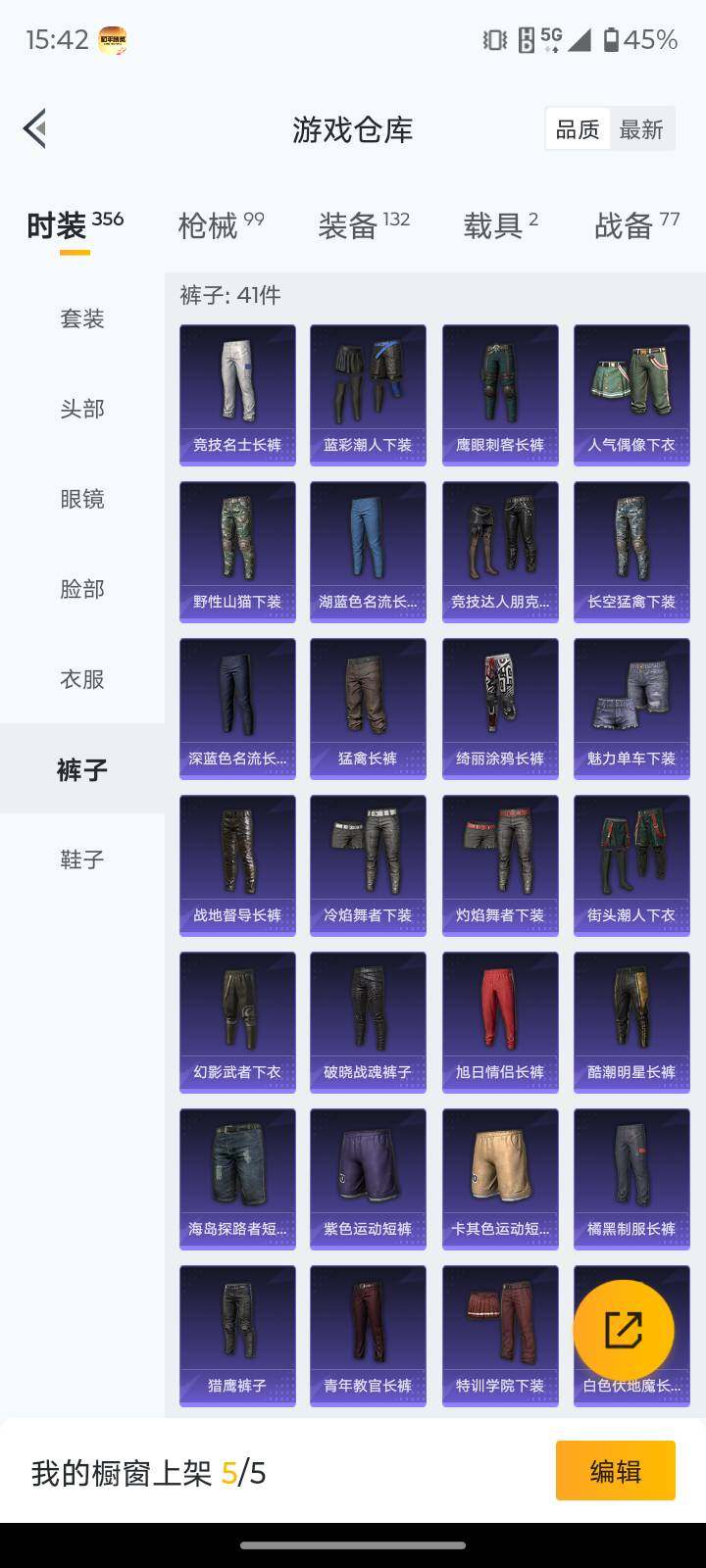Select the 脸部 category
706x1568 pixels.
[x=82, y=589]
